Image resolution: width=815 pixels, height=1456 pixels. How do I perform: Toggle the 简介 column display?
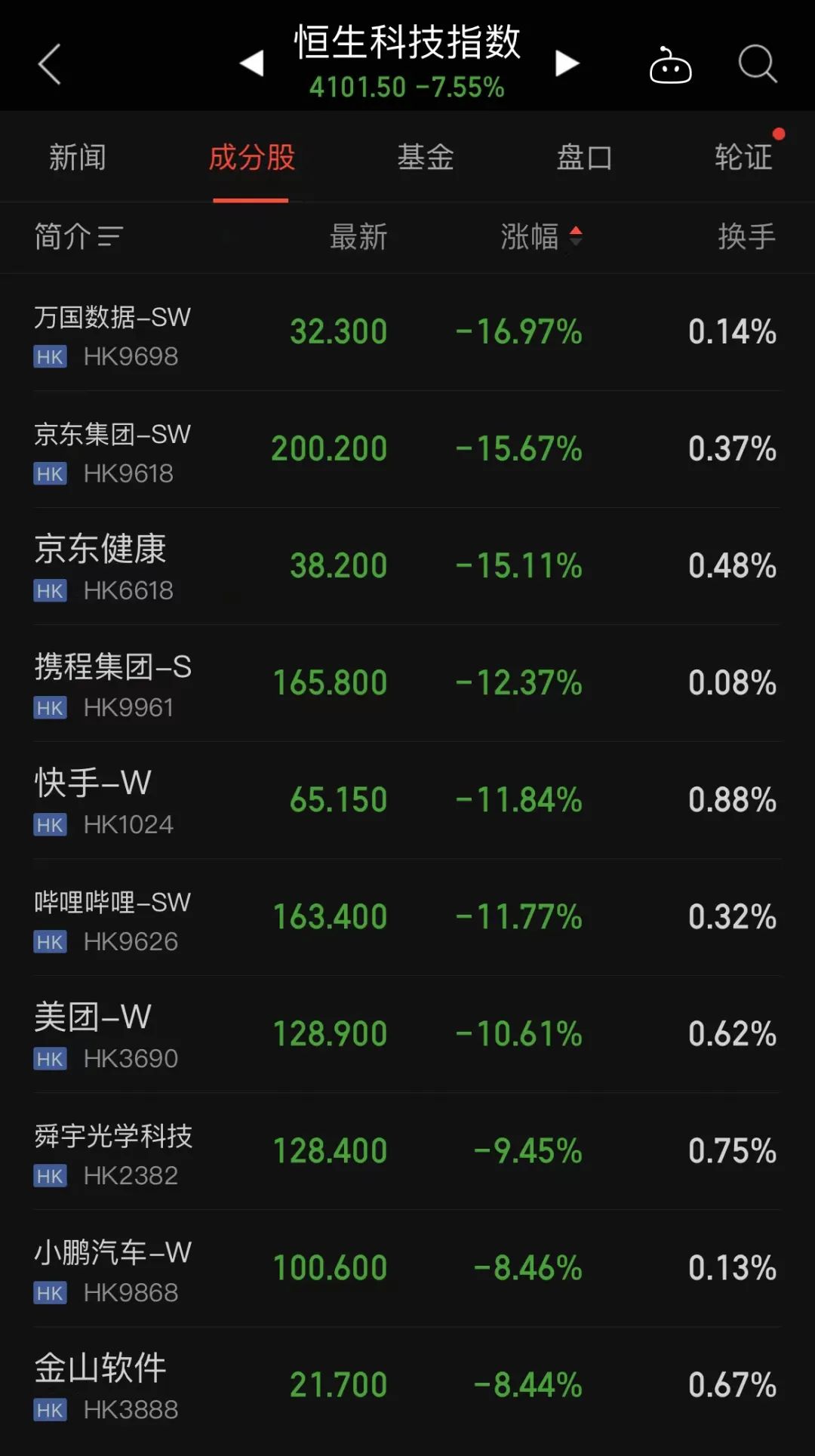coord(78,237)
